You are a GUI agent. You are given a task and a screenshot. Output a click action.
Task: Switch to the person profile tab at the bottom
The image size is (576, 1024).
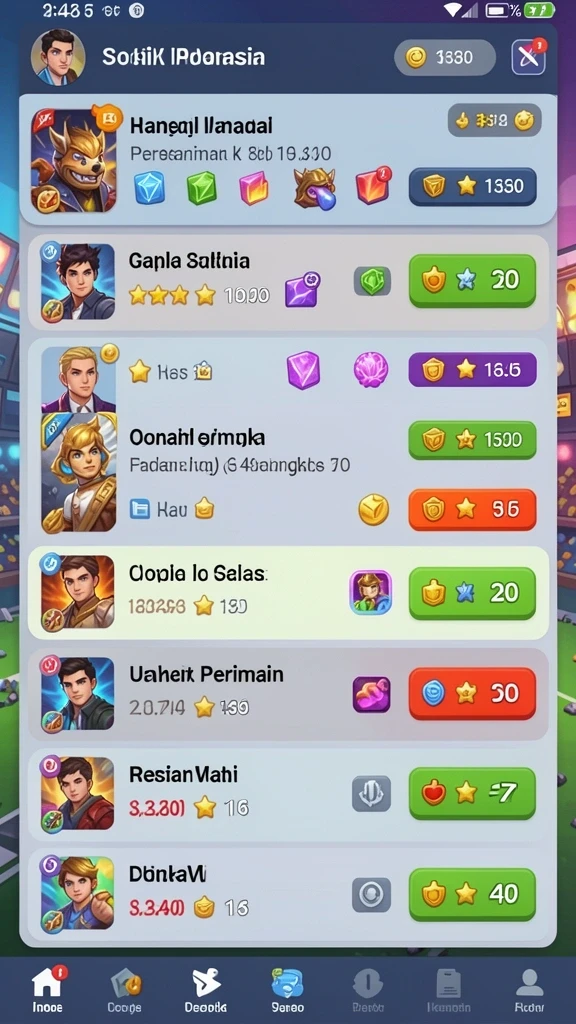(x=529, y=990)
